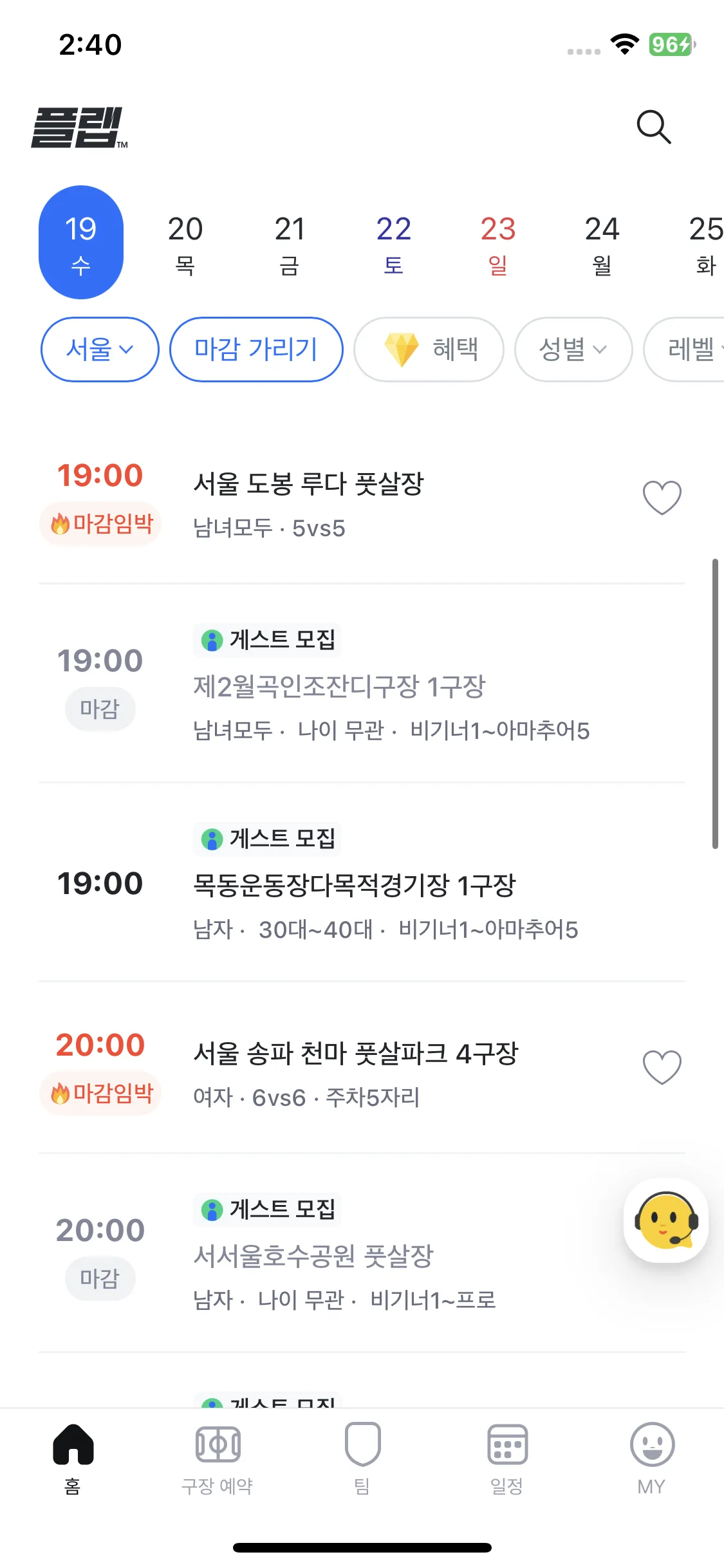Open the customer support chat button
724x1568 pixels.
(x=666, y=1220)
